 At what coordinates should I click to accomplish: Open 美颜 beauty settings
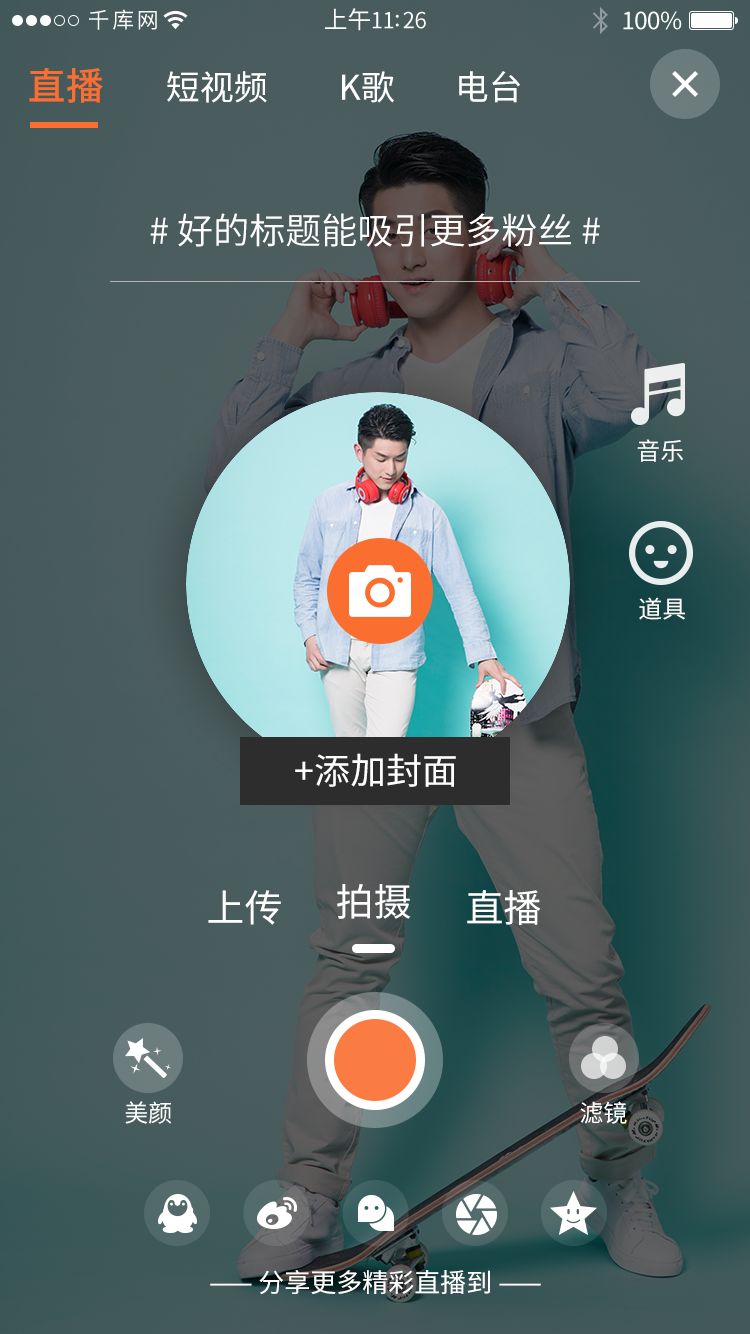click(148, 1072)
